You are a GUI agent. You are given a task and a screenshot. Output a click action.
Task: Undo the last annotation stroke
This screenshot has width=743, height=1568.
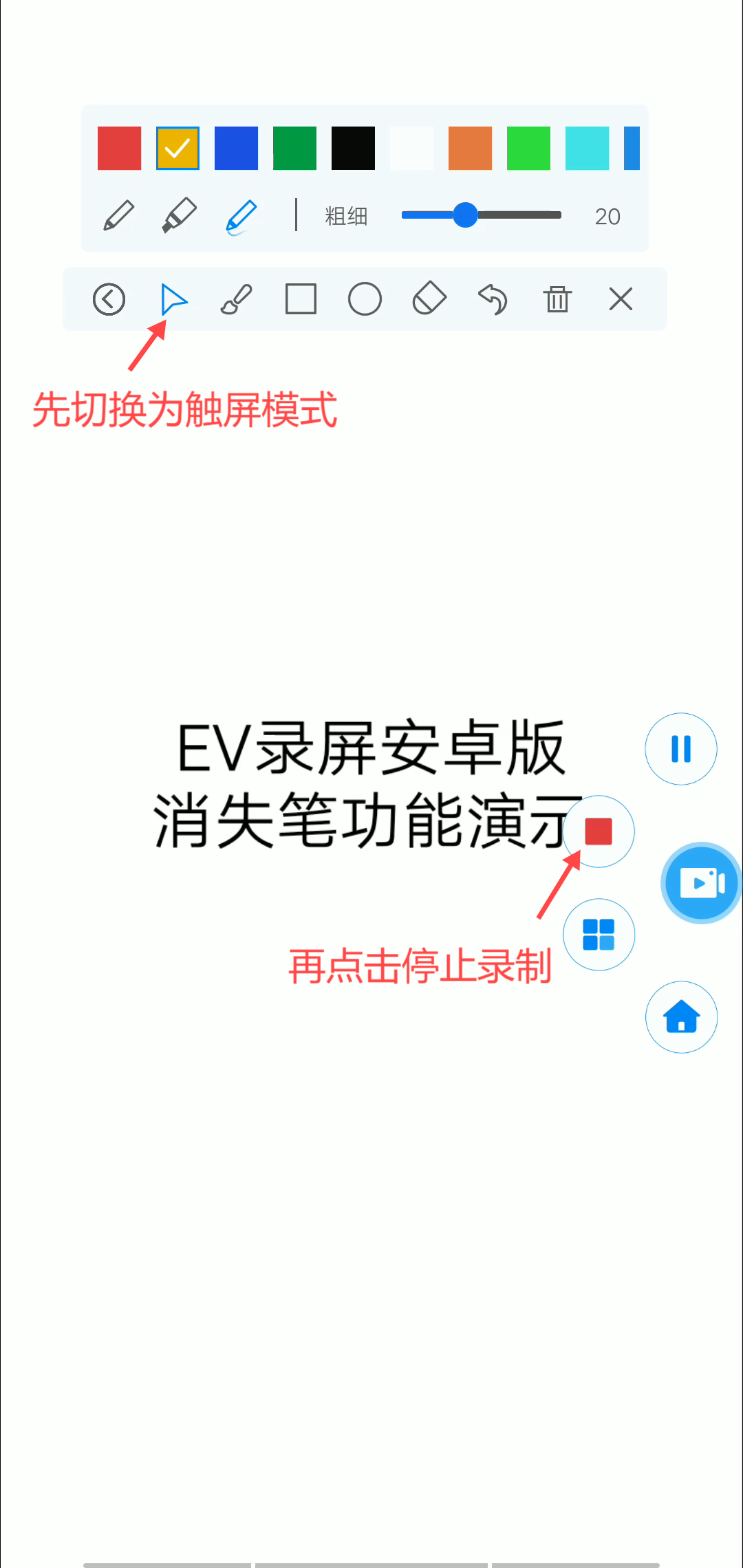point(493,299)
